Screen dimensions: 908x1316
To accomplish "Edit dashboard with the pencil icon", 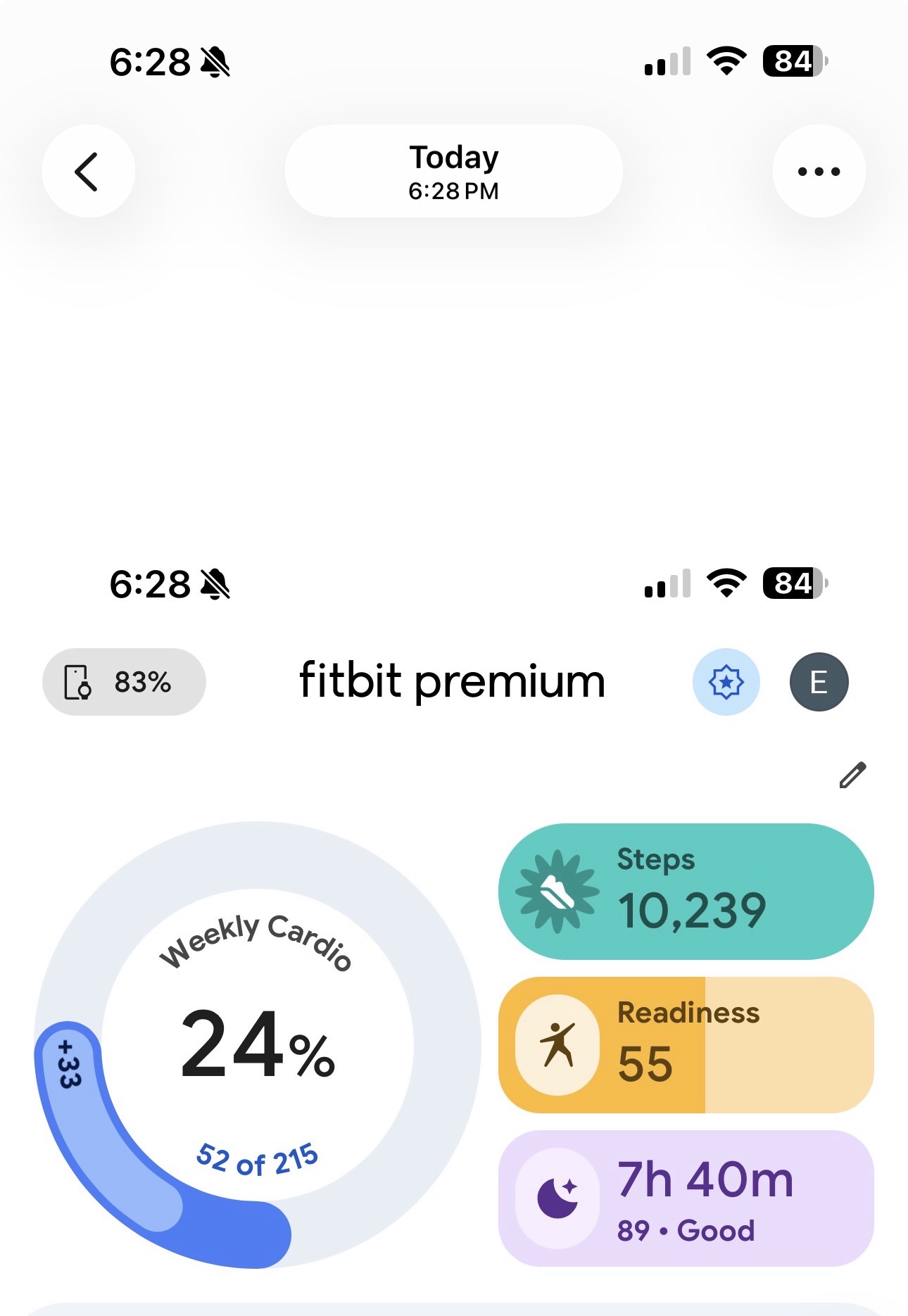I will tap(852, 775).
